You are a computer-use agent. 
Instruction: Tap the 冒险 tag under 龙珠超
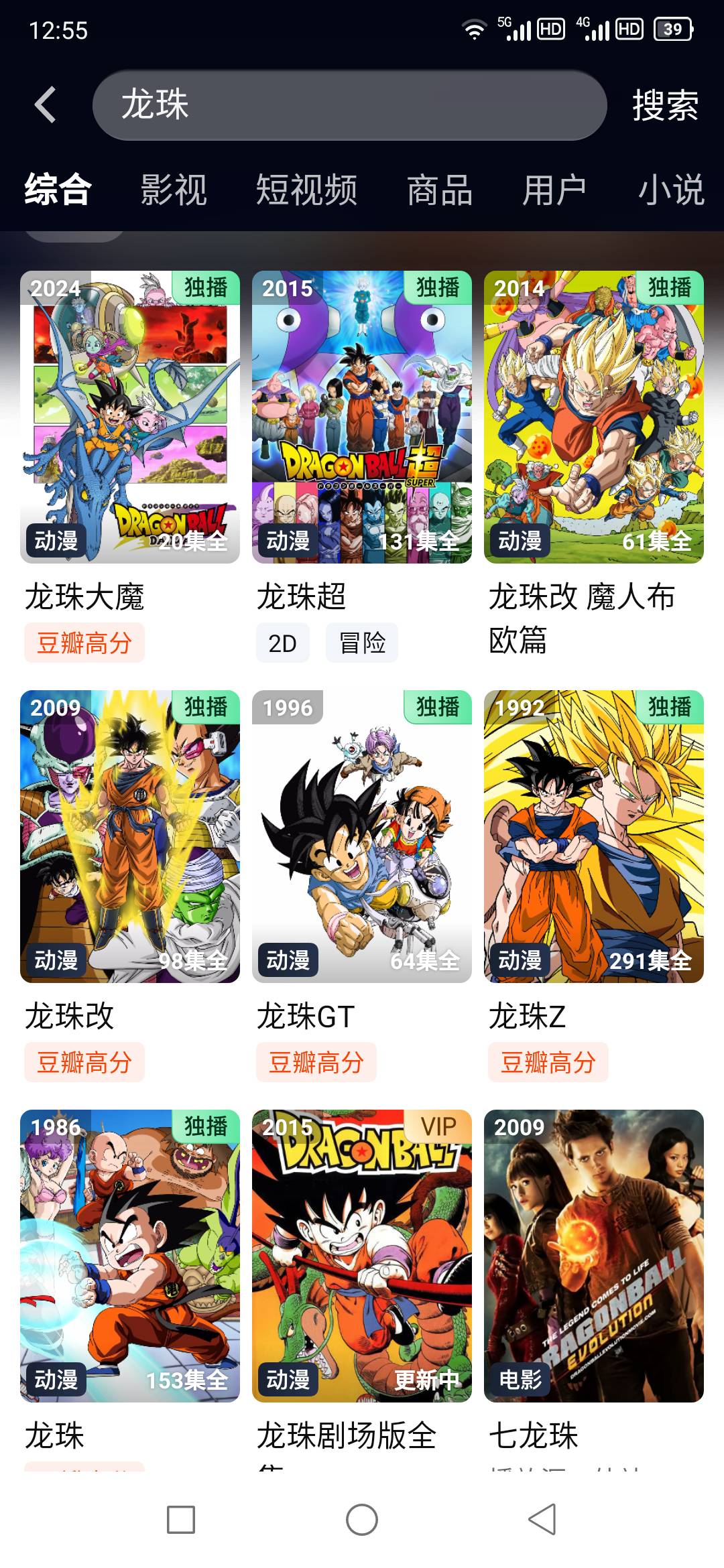pos(362,643)
